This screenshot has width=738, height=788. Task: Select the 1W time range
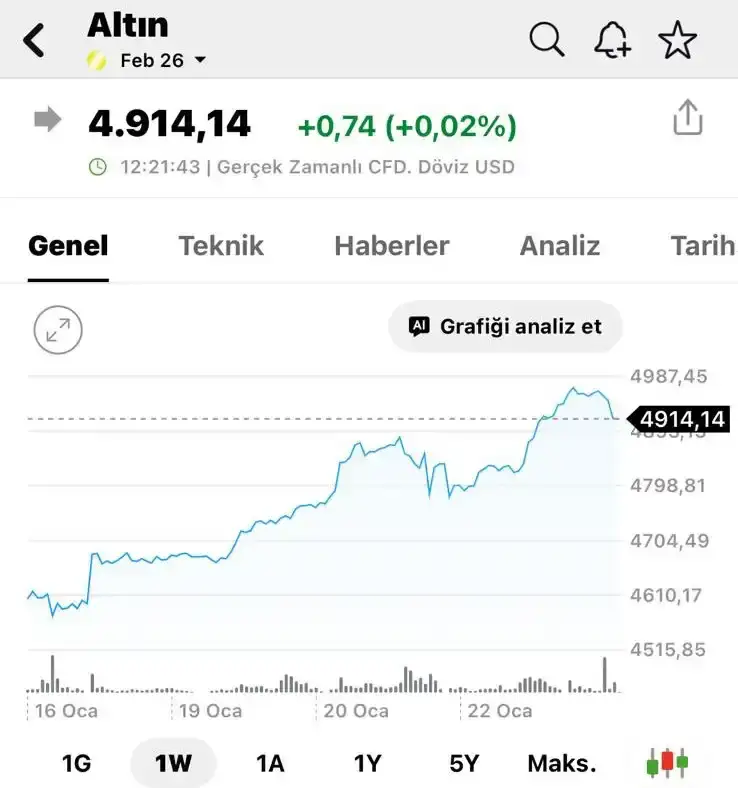[172, 762]
